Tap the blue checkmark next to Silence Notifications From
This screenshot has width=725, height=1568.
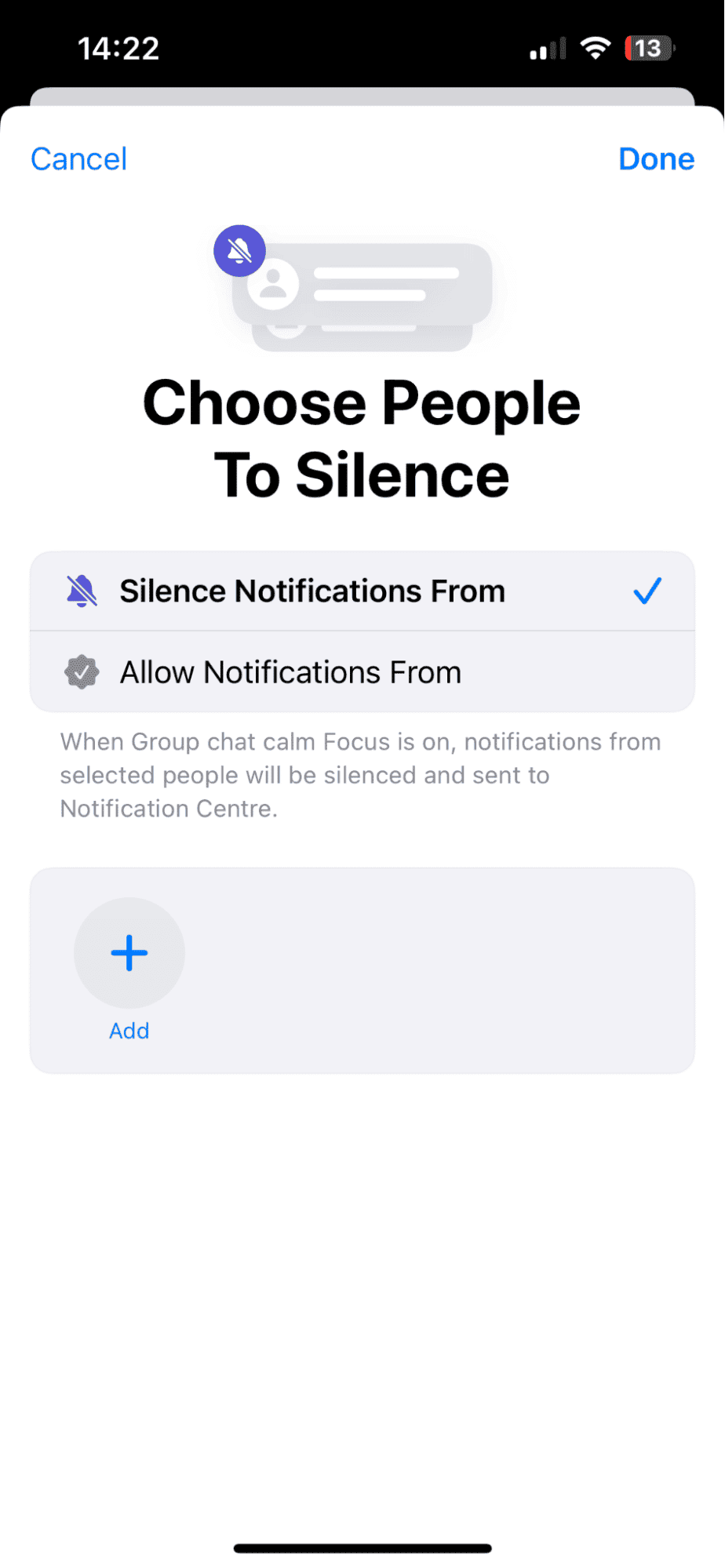click(647, 591)
